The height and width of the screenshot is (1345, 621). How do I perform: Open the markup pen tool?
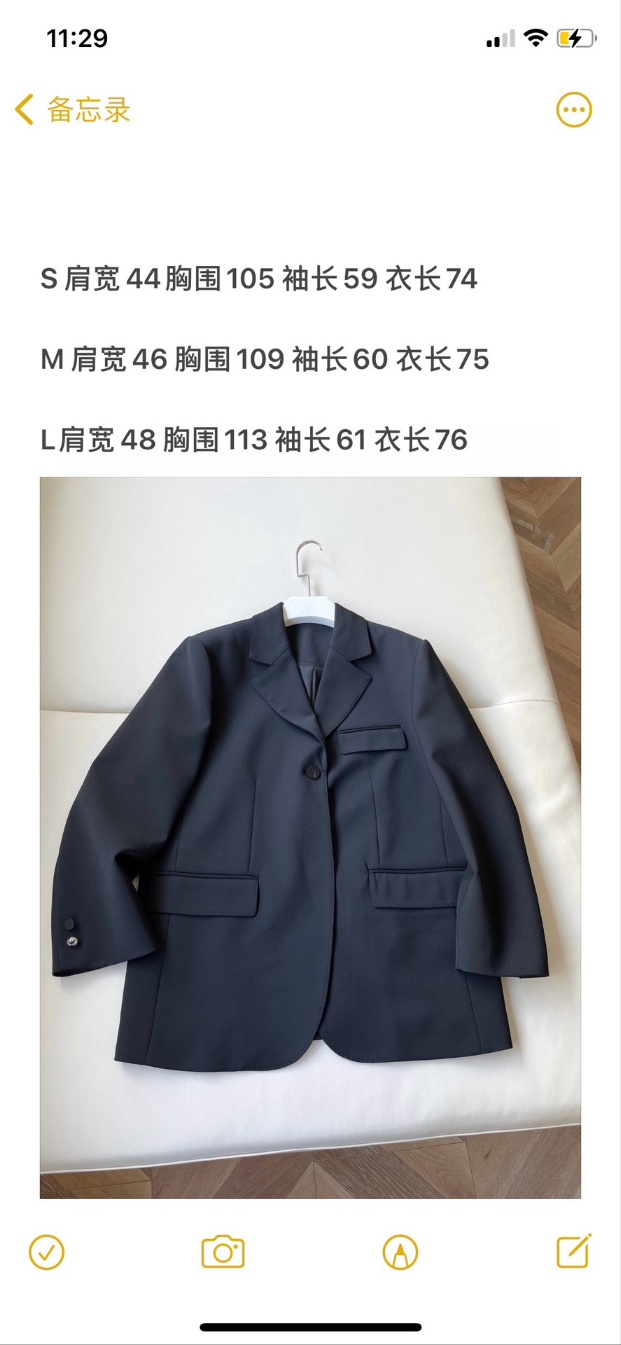coord(400,1252)
